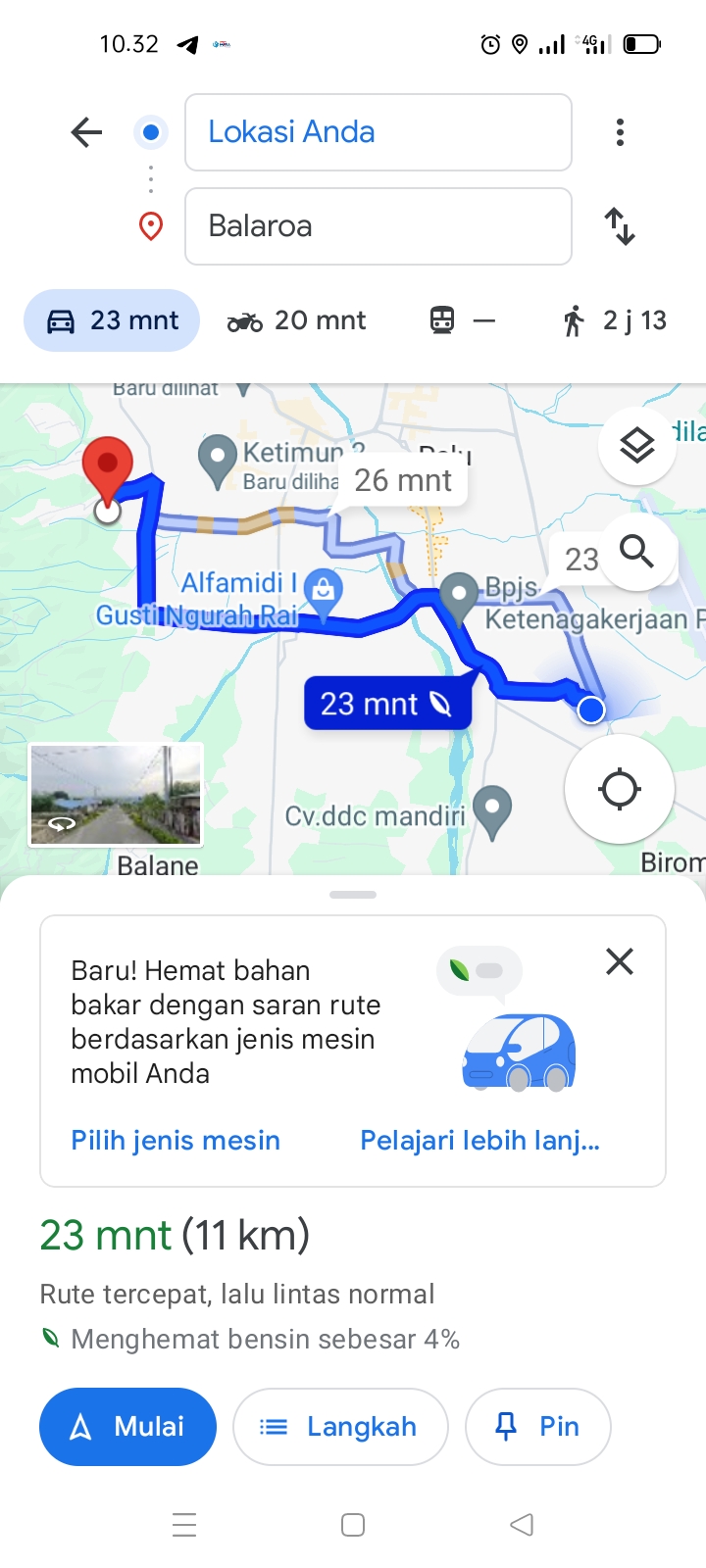
Task: Center map on my current location
Action: pos(620,789)
